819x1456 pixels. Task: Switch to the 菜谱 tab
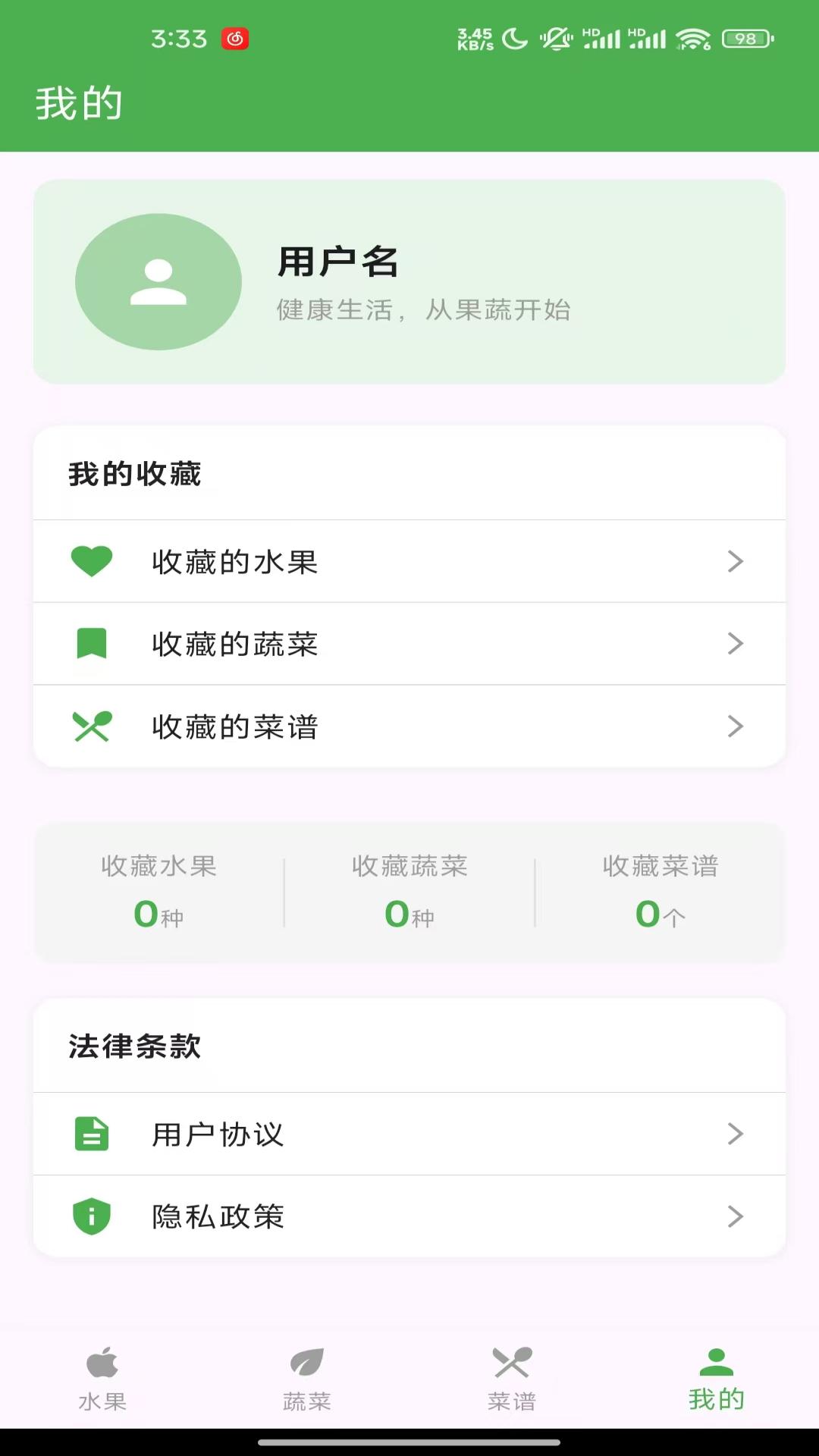point(511,1388)
